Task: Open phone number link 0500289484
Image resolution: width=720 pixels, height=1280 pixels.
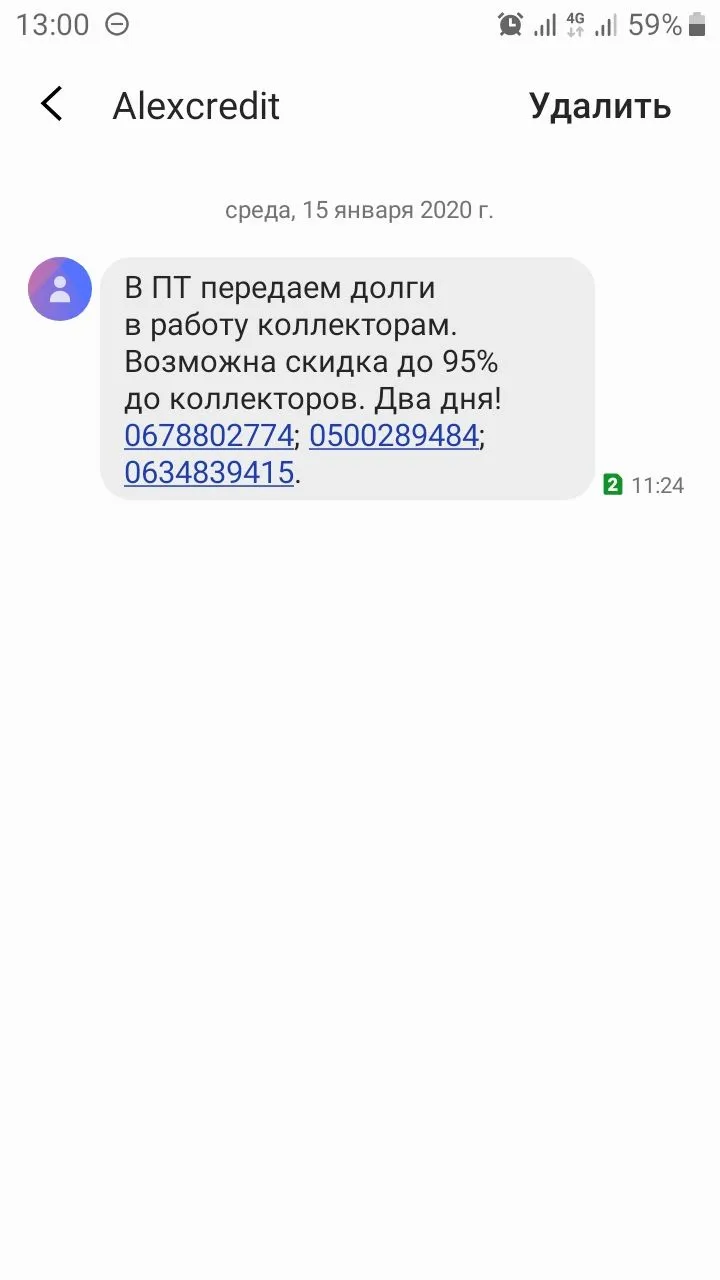Action: click(x=394, y=436)
